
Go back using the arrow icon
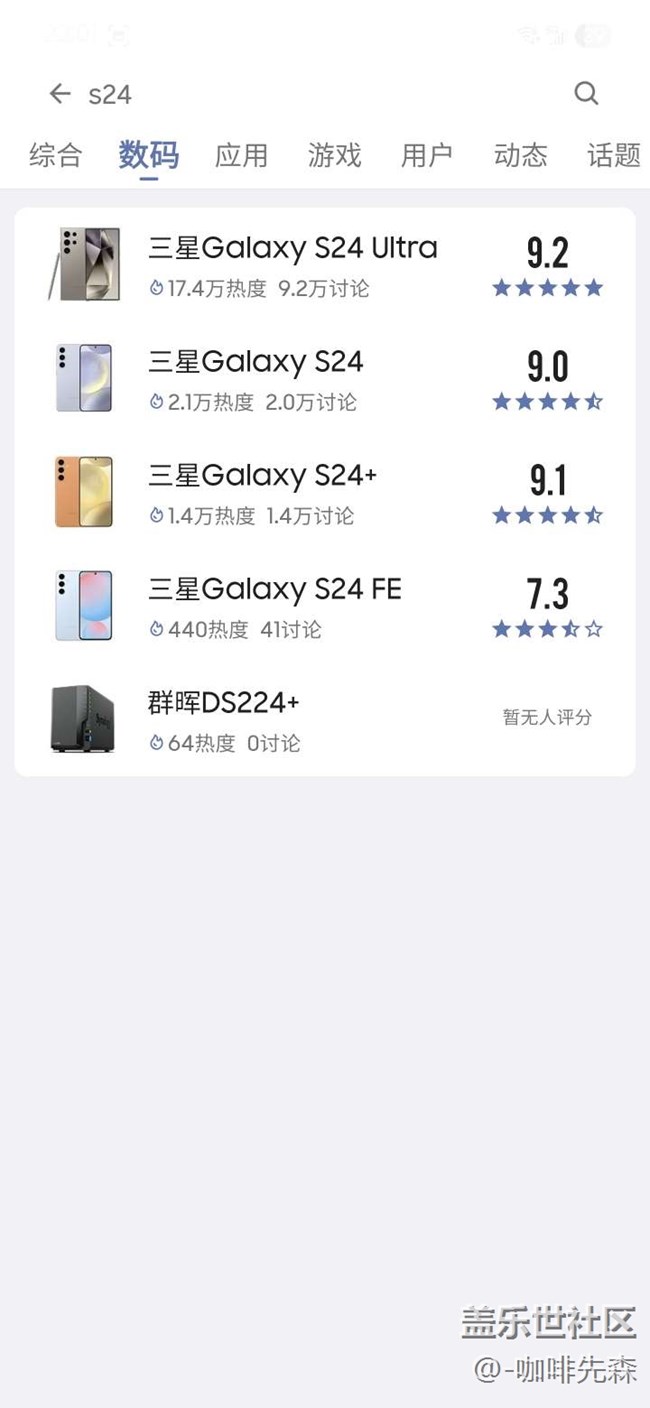60,94
